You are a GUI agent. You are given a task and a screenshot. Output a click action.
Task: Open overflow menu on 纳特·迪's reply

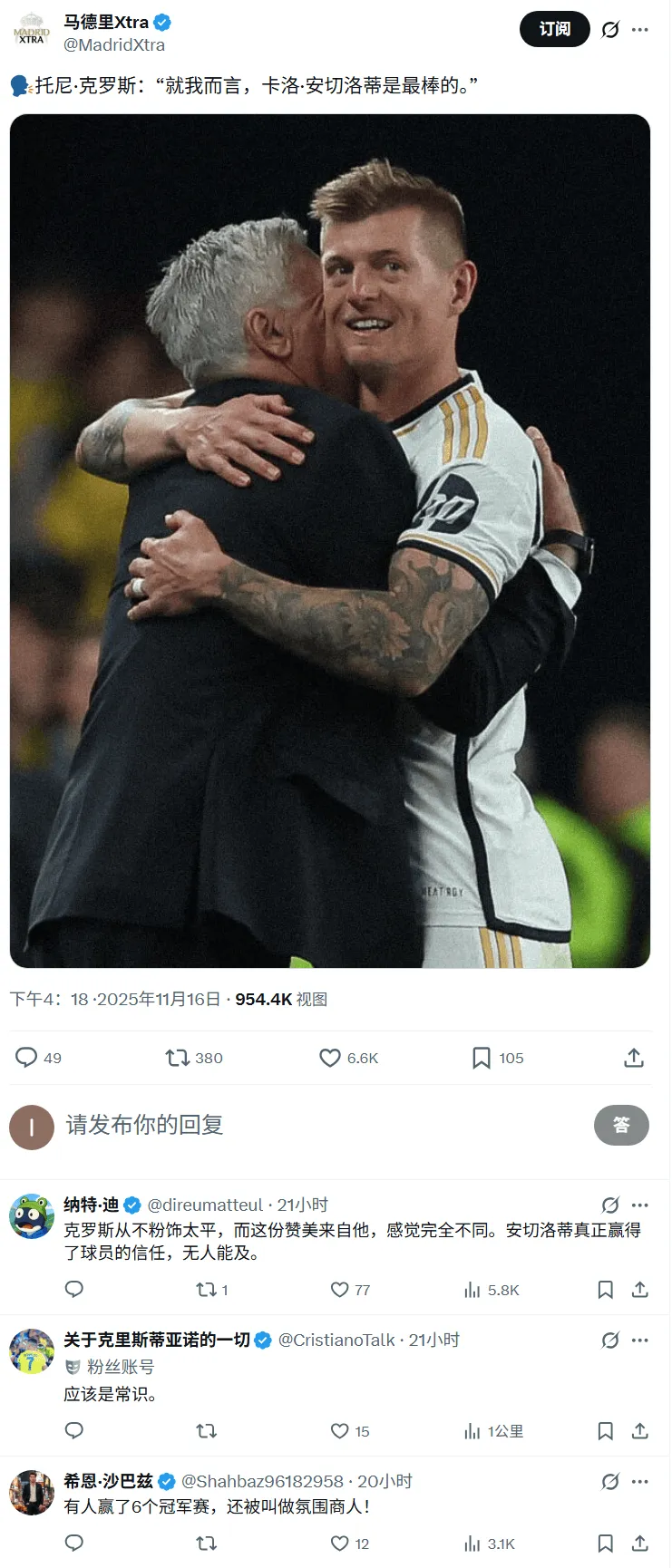point(640,1205)
